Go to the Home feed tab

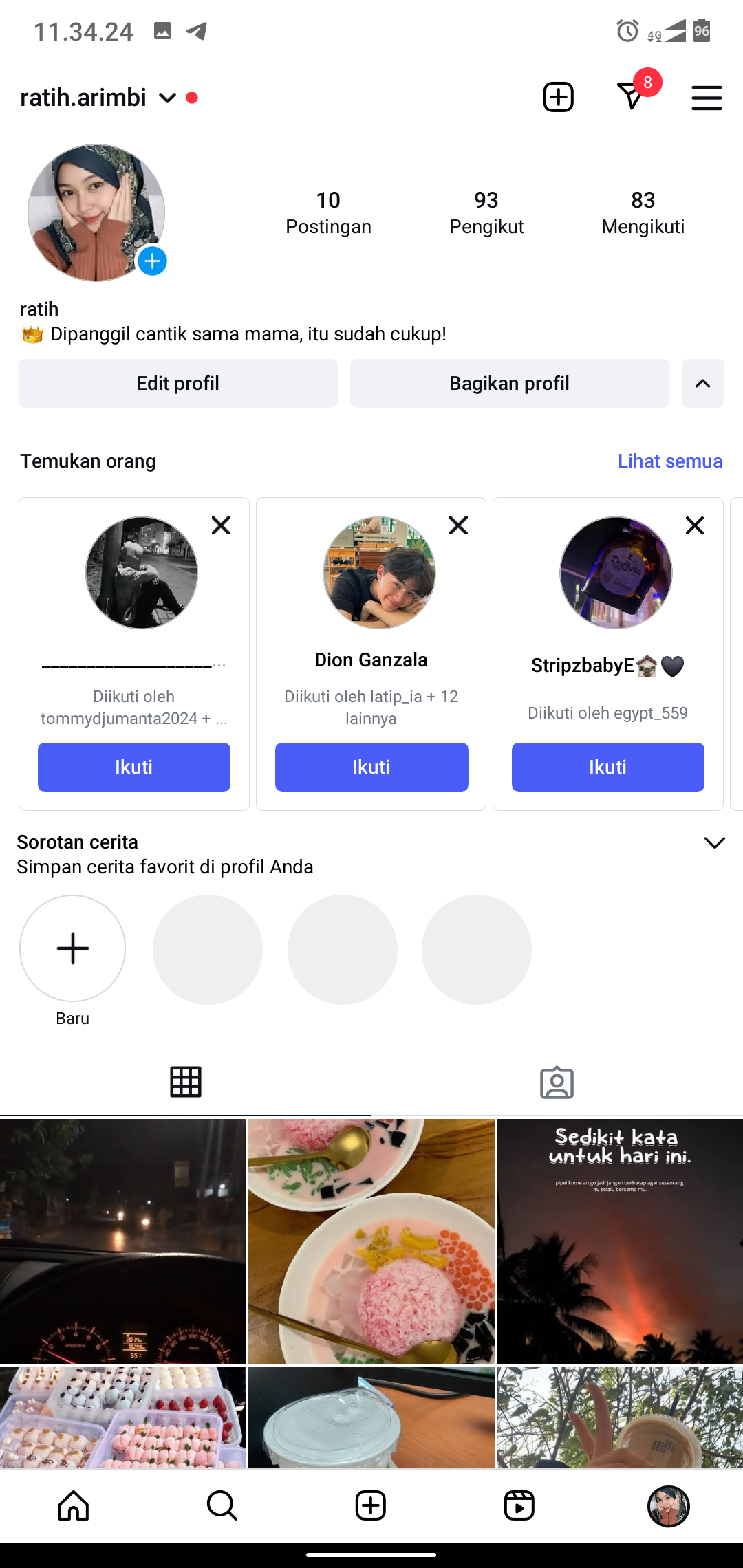coord(74,1505)
